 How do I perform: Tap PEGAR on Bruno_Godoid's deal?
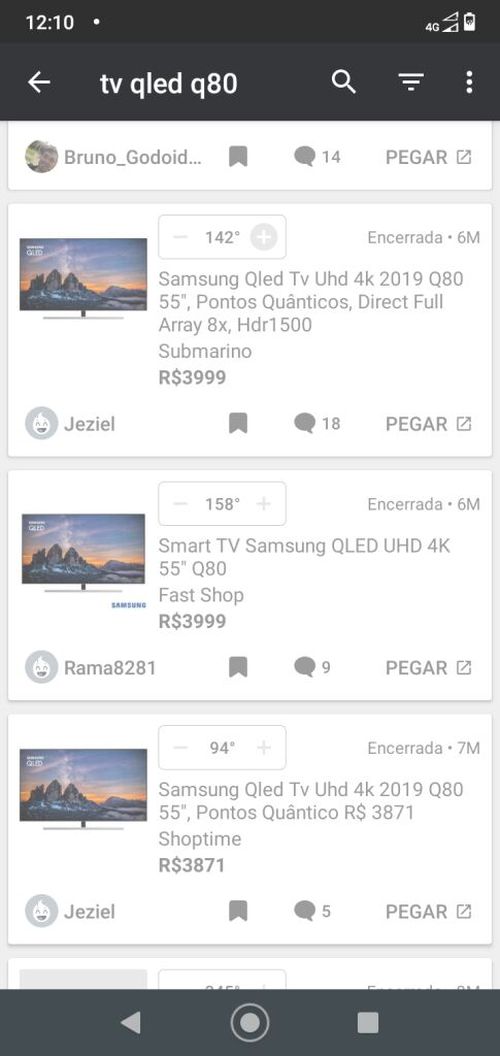[x=429, y=157]
